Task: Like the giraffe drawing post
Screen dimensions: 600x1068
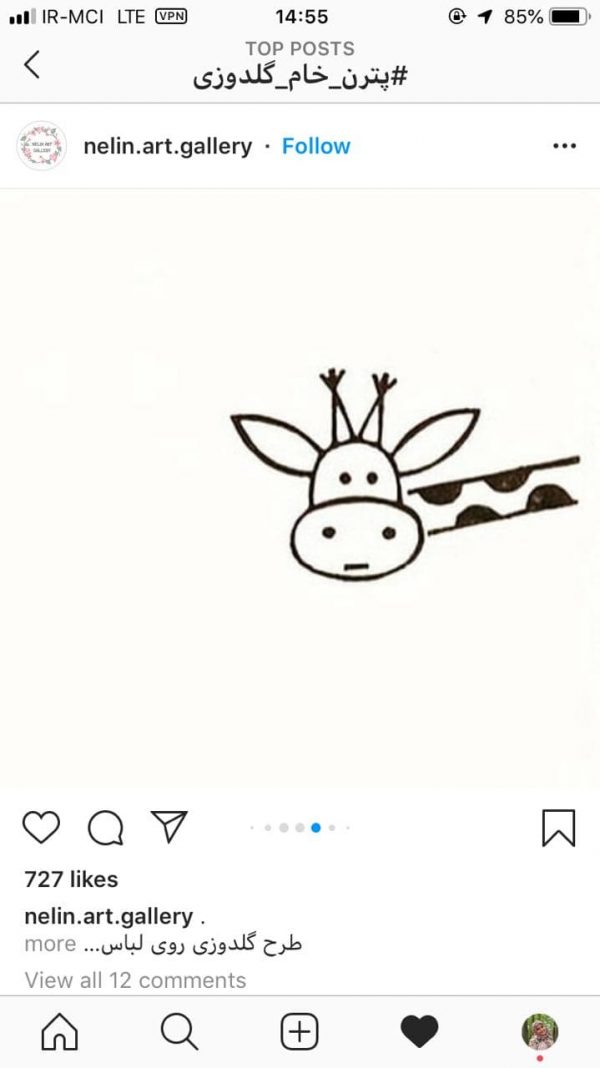Action: tap(42, 828)
